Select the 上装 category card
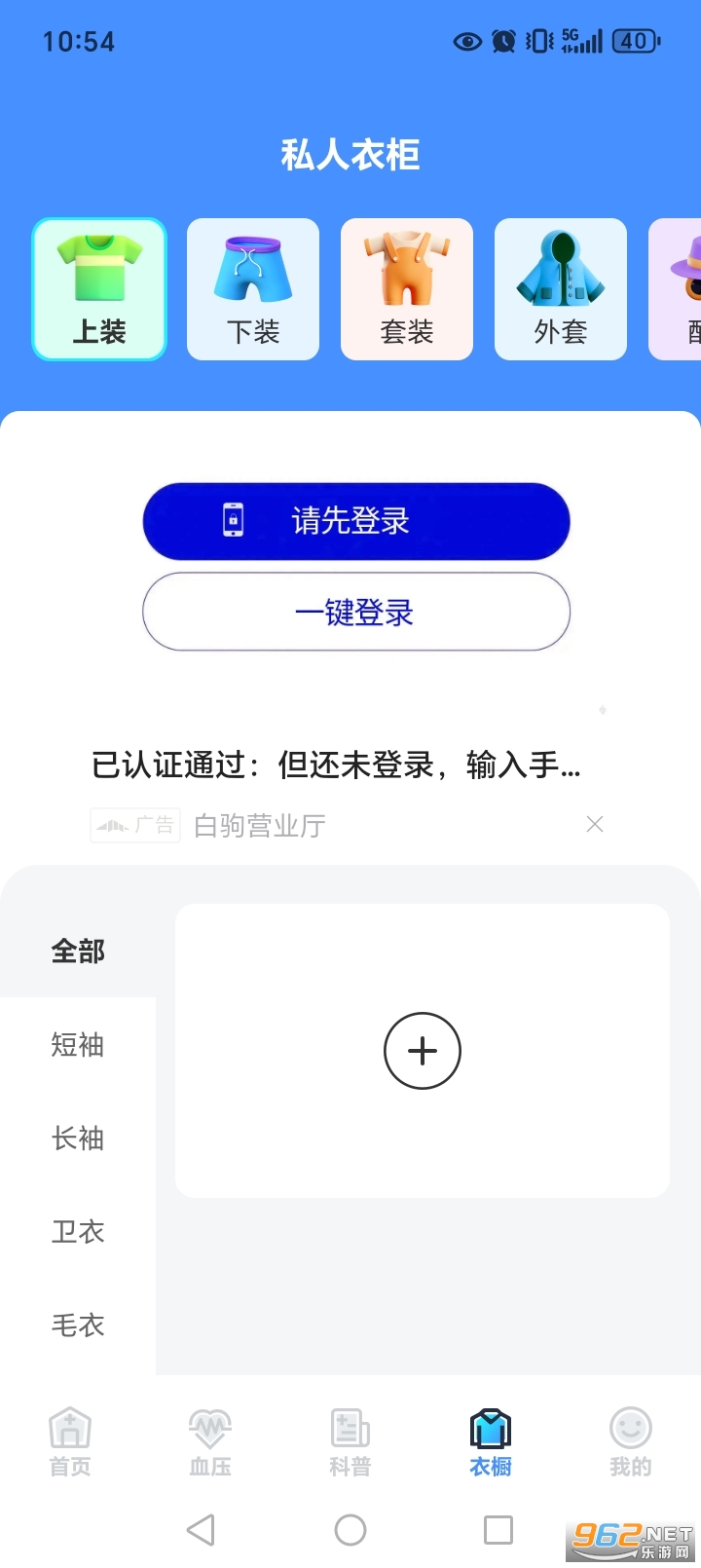Viewport: 701px width, 1568px height. click(x=99, y=289)
